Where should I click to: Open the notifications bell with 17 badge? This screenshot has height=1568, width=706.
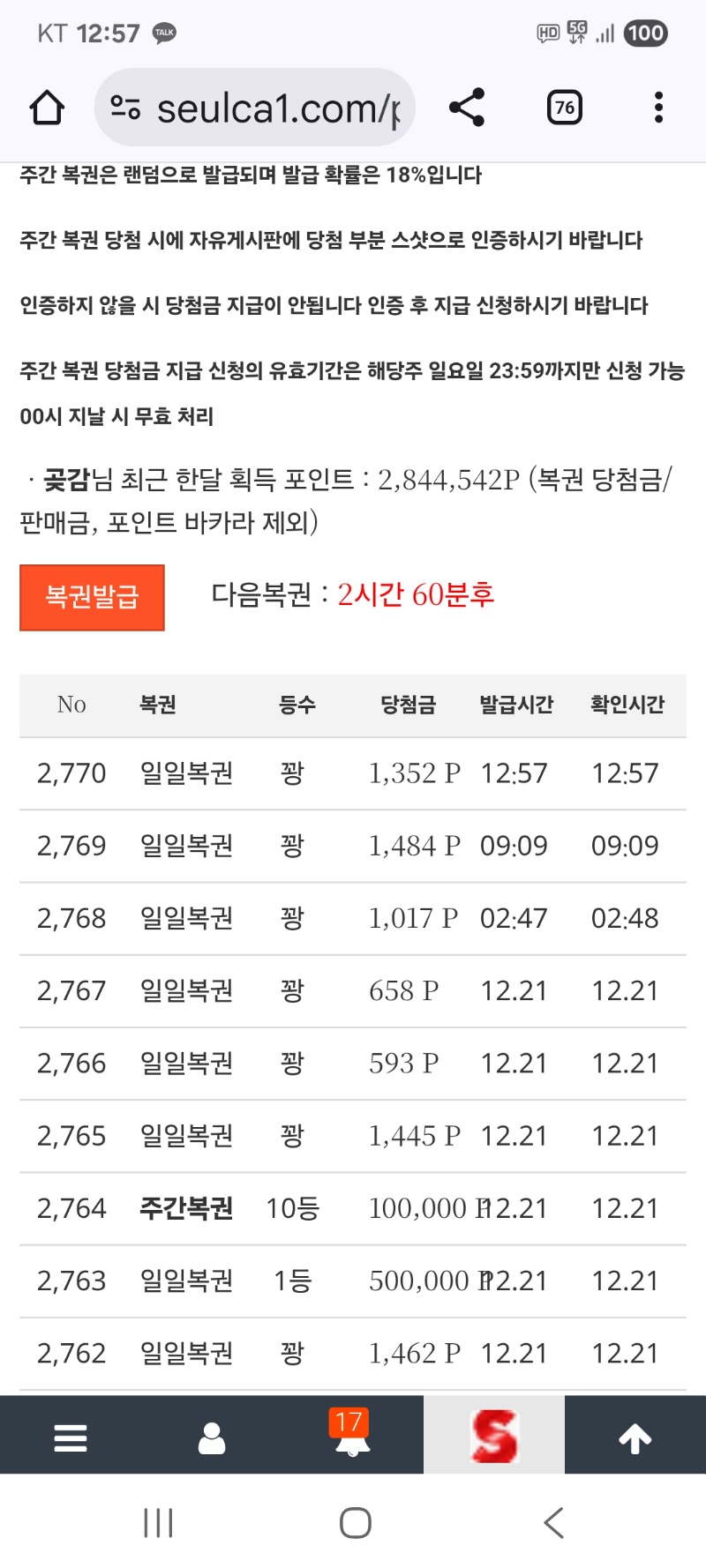coord(352,1436)
